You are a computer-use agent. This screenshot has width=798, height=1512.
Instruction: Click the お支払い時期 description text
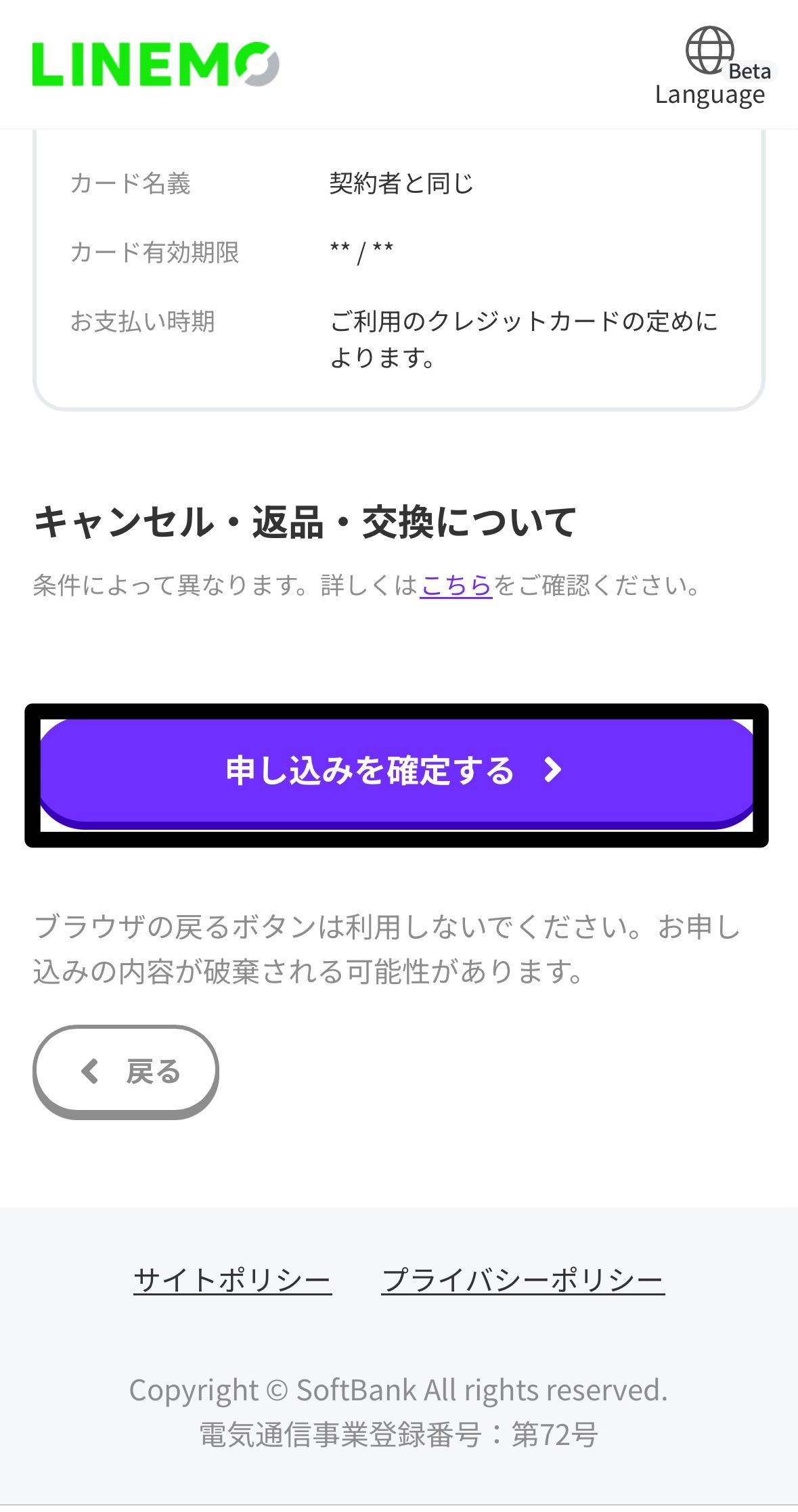coord(525,340)
